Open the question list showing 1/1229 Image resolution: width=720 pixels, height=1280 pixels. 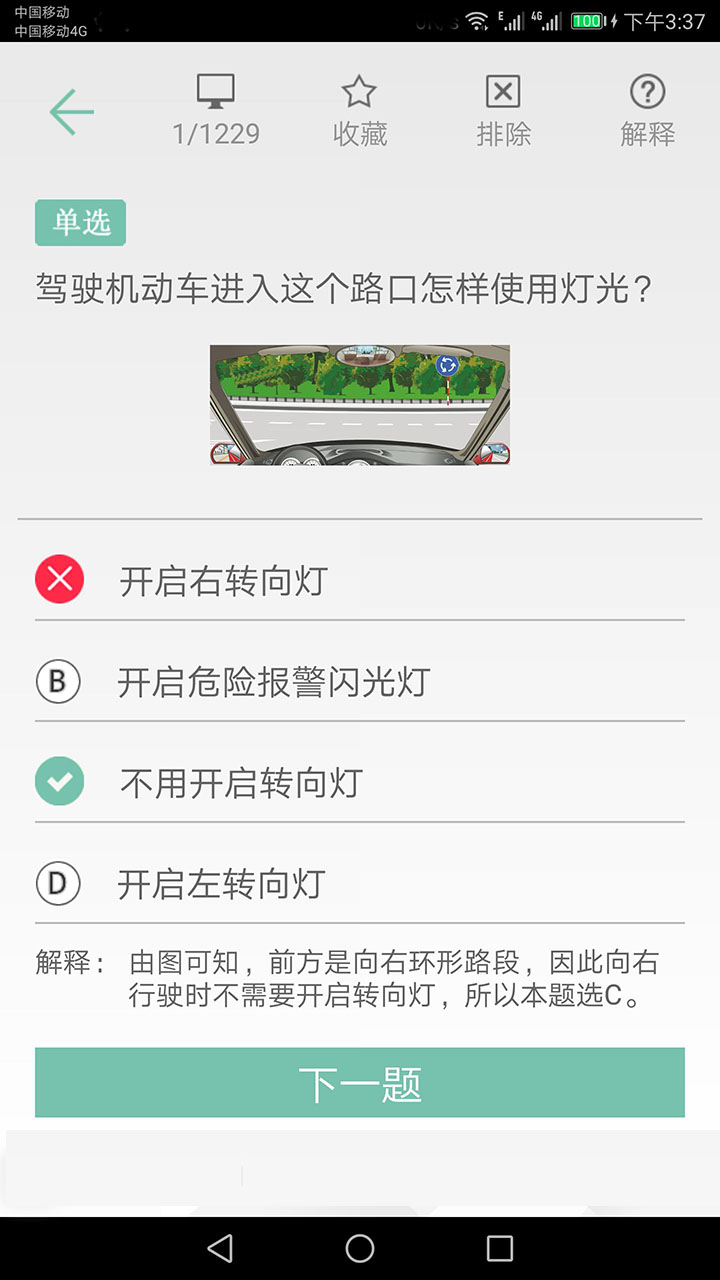pos(216,112)
